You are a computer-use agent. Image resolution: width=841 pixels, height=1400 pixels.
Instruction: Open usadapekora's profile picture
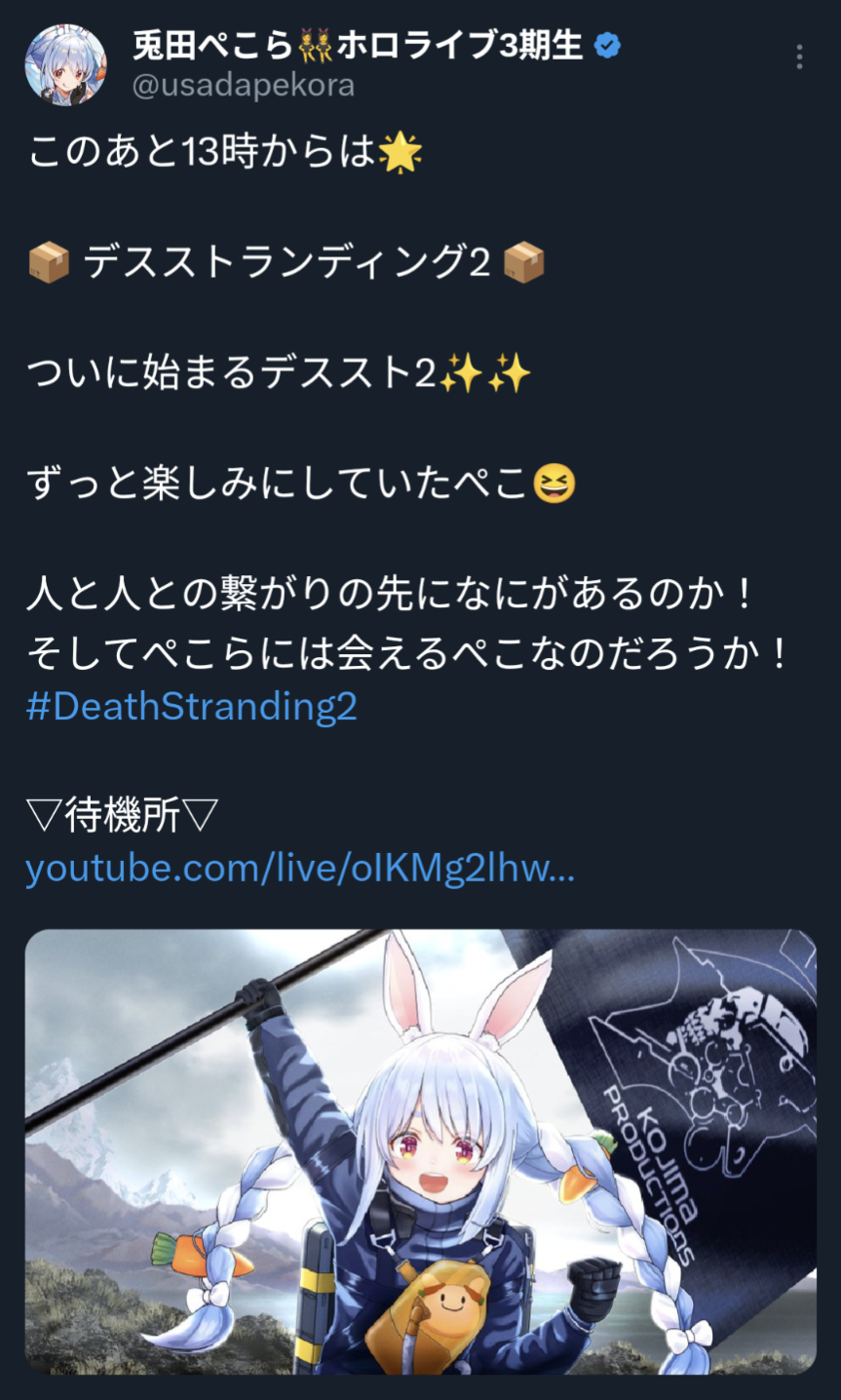point(65,63)
